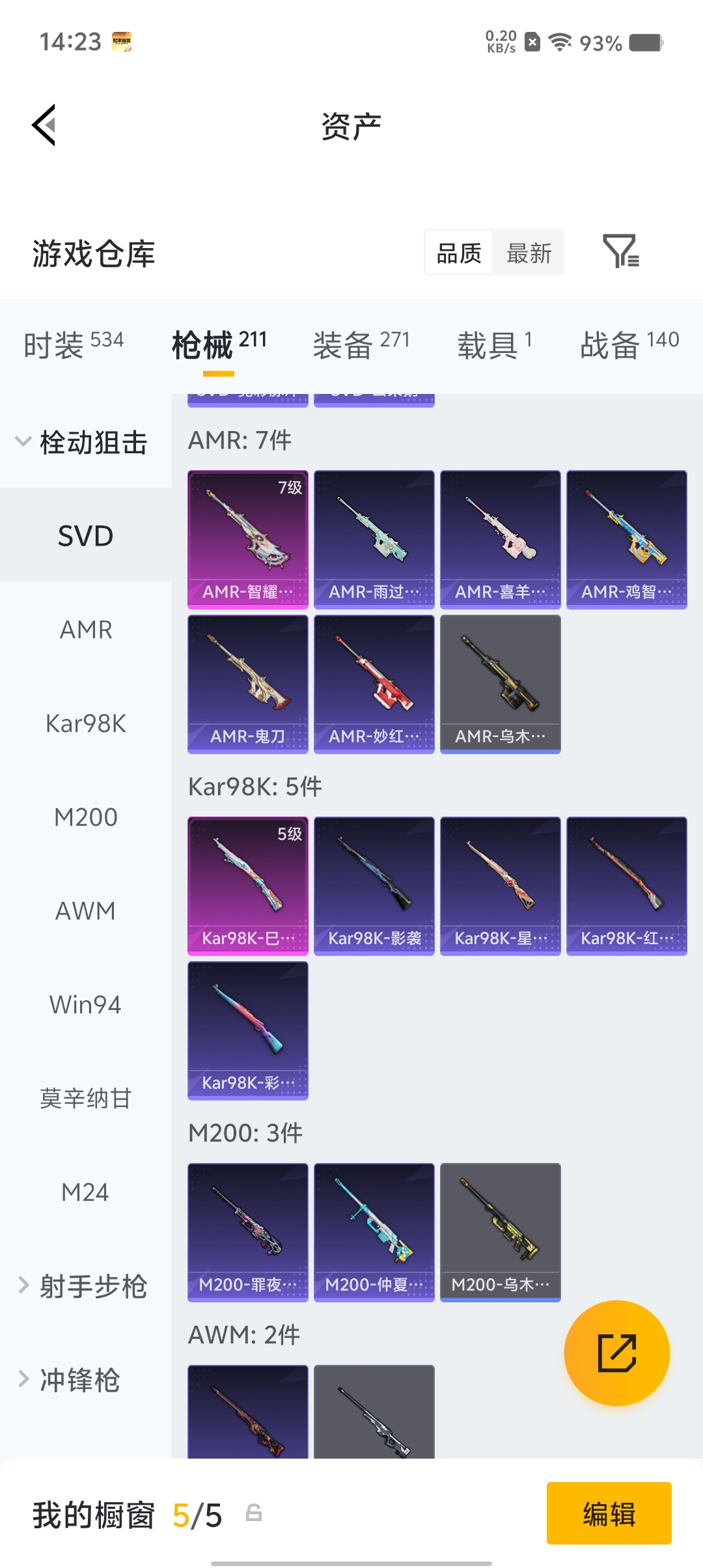Tap the lock icon beside 我的橱窗 5/5
Viewport: 703px width, 1568px height.
pos(253,1514)
